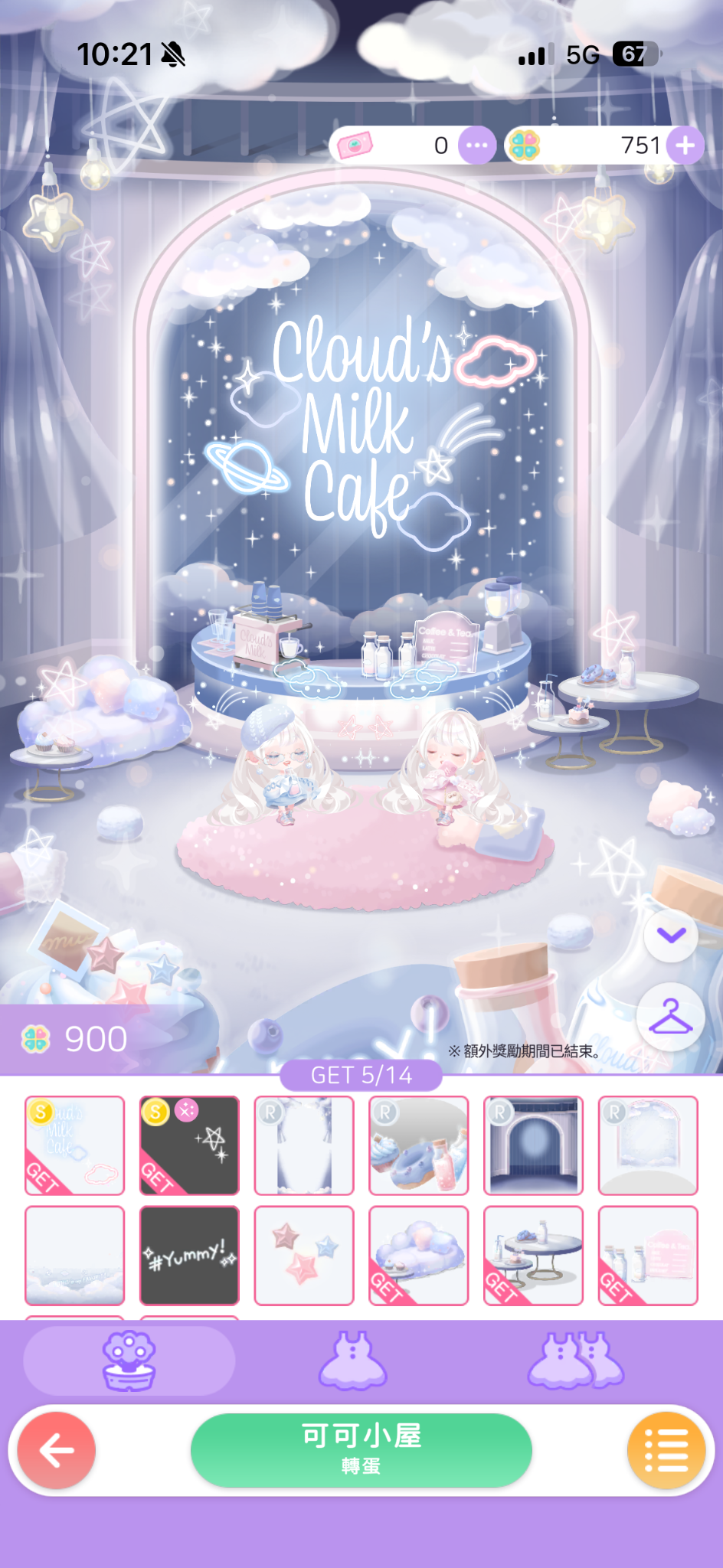723x1568 pixels.
Task: Play the 可可小屋 轉蛋 gacha
Action: click(x=361, y=1449)
